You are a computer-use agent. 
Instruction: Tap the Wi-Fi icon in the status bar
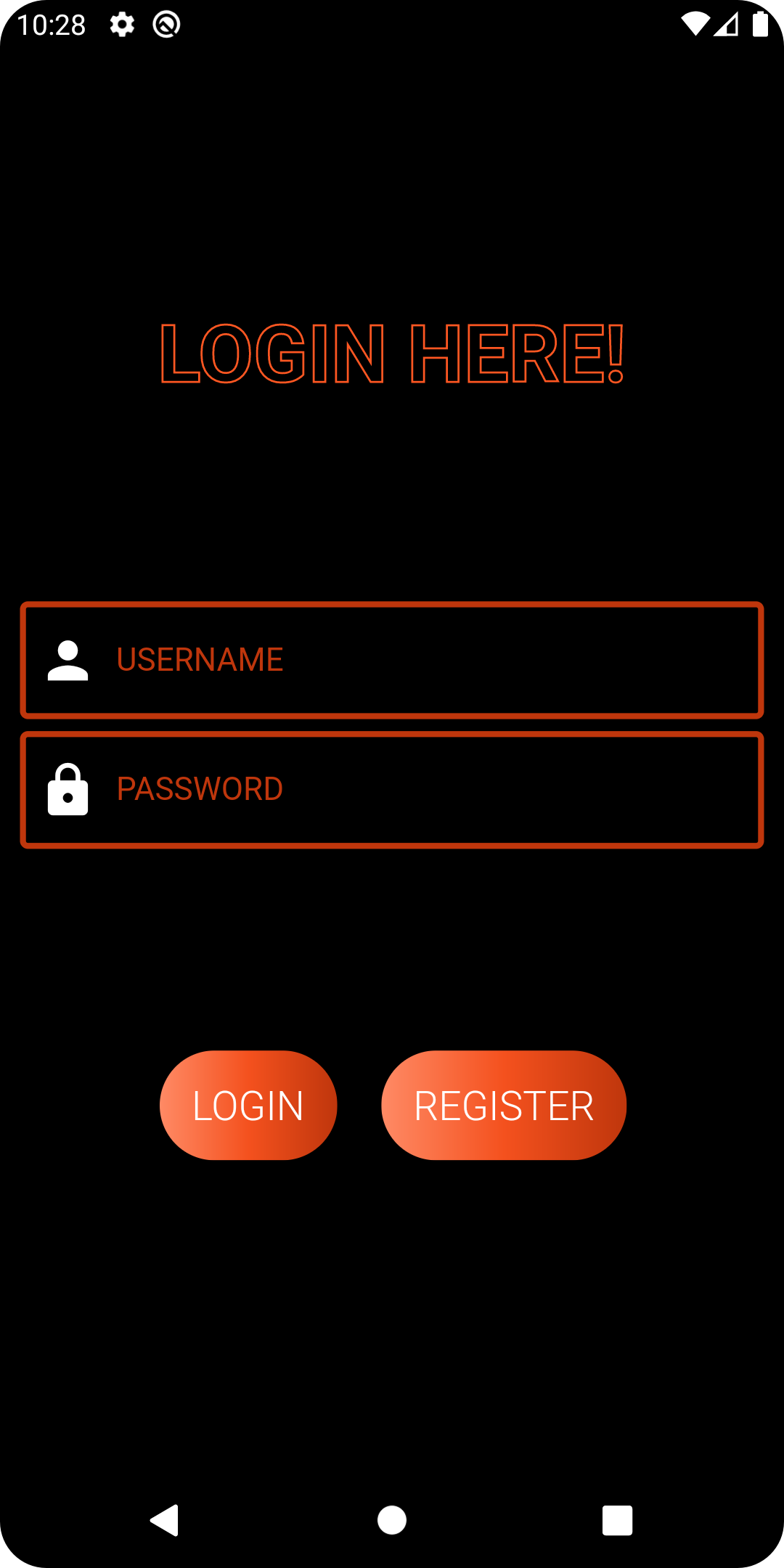point(695,24)
